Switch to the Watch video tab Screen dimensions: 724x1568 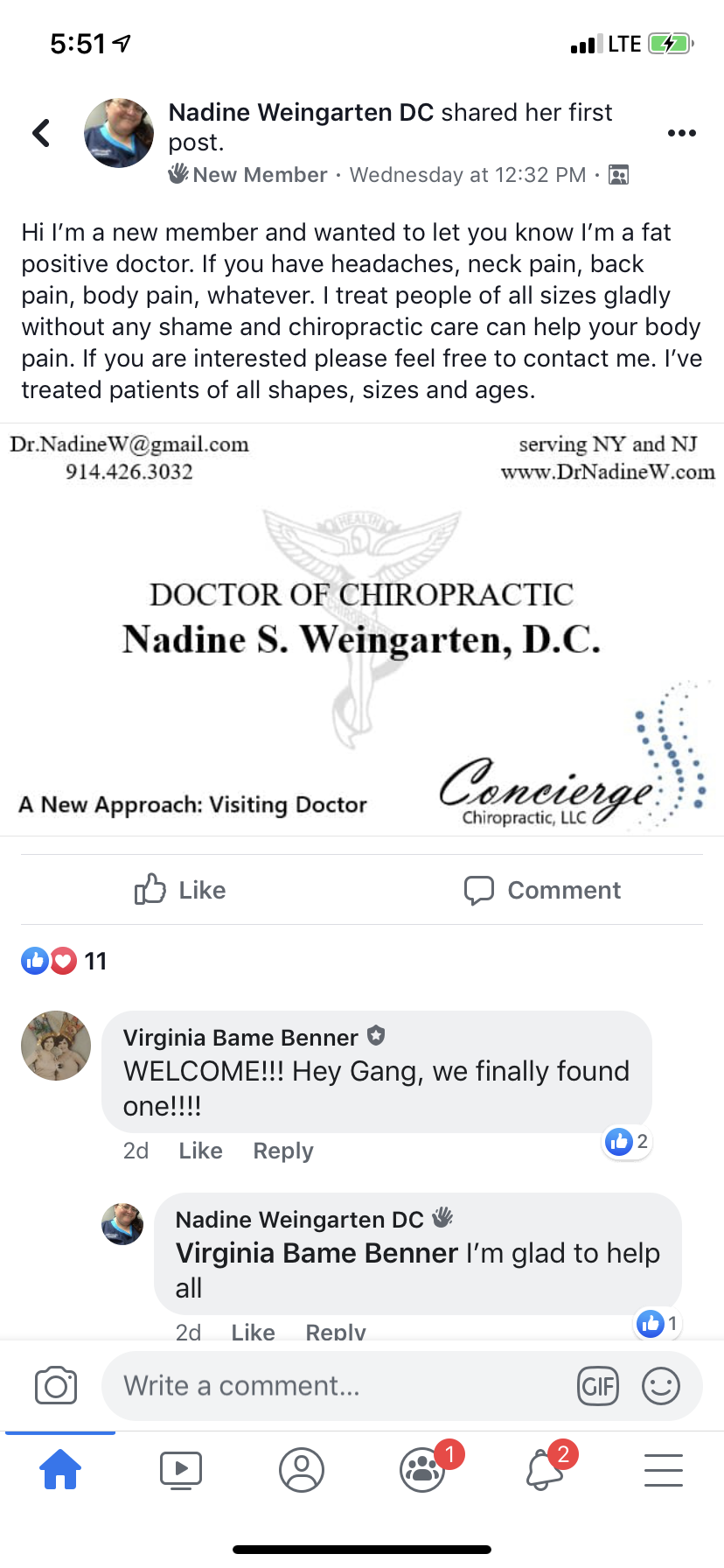181,1470
